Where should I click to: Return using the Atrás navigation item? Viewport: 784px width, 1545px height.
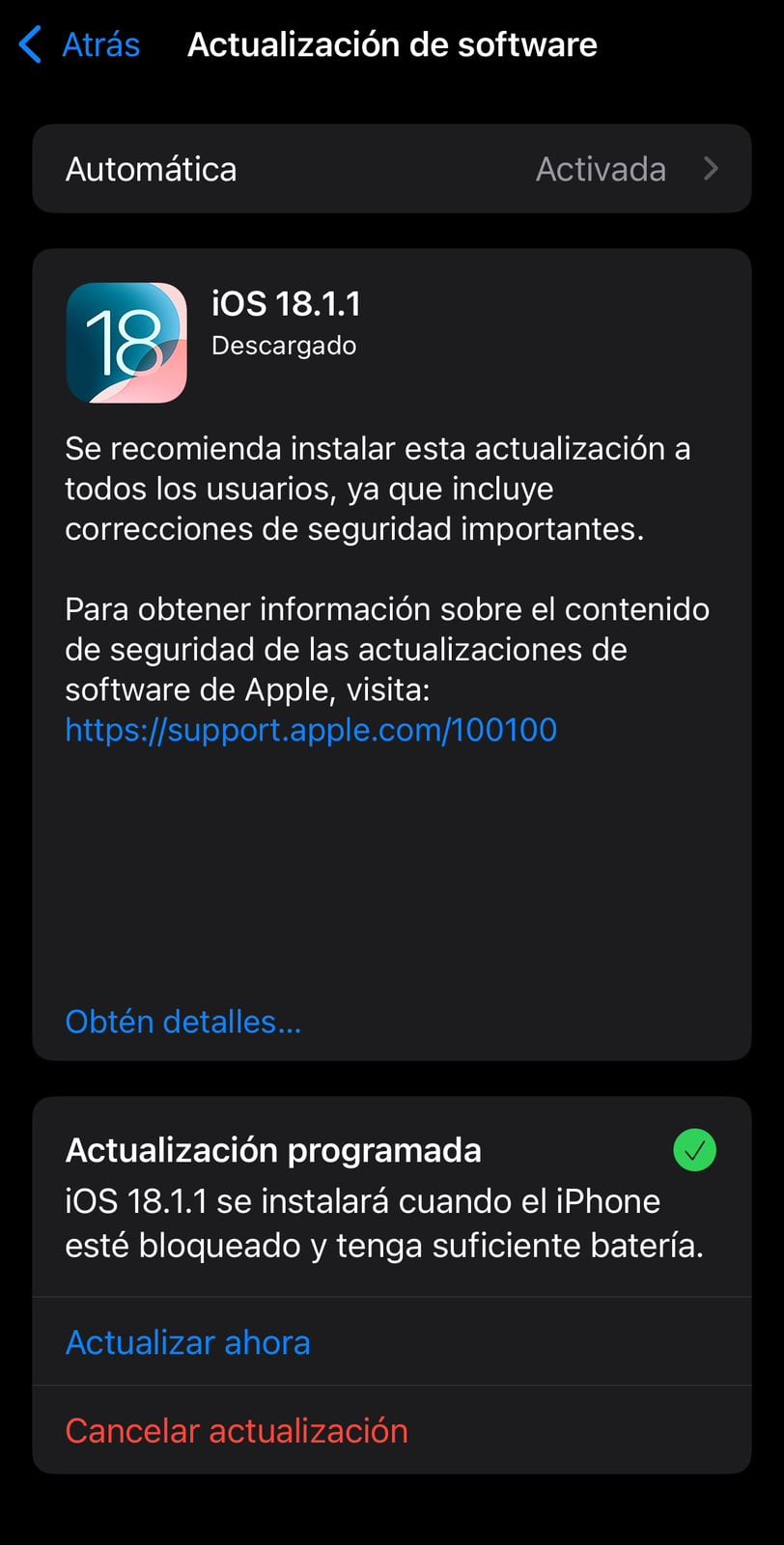click(x=99, y=43)
